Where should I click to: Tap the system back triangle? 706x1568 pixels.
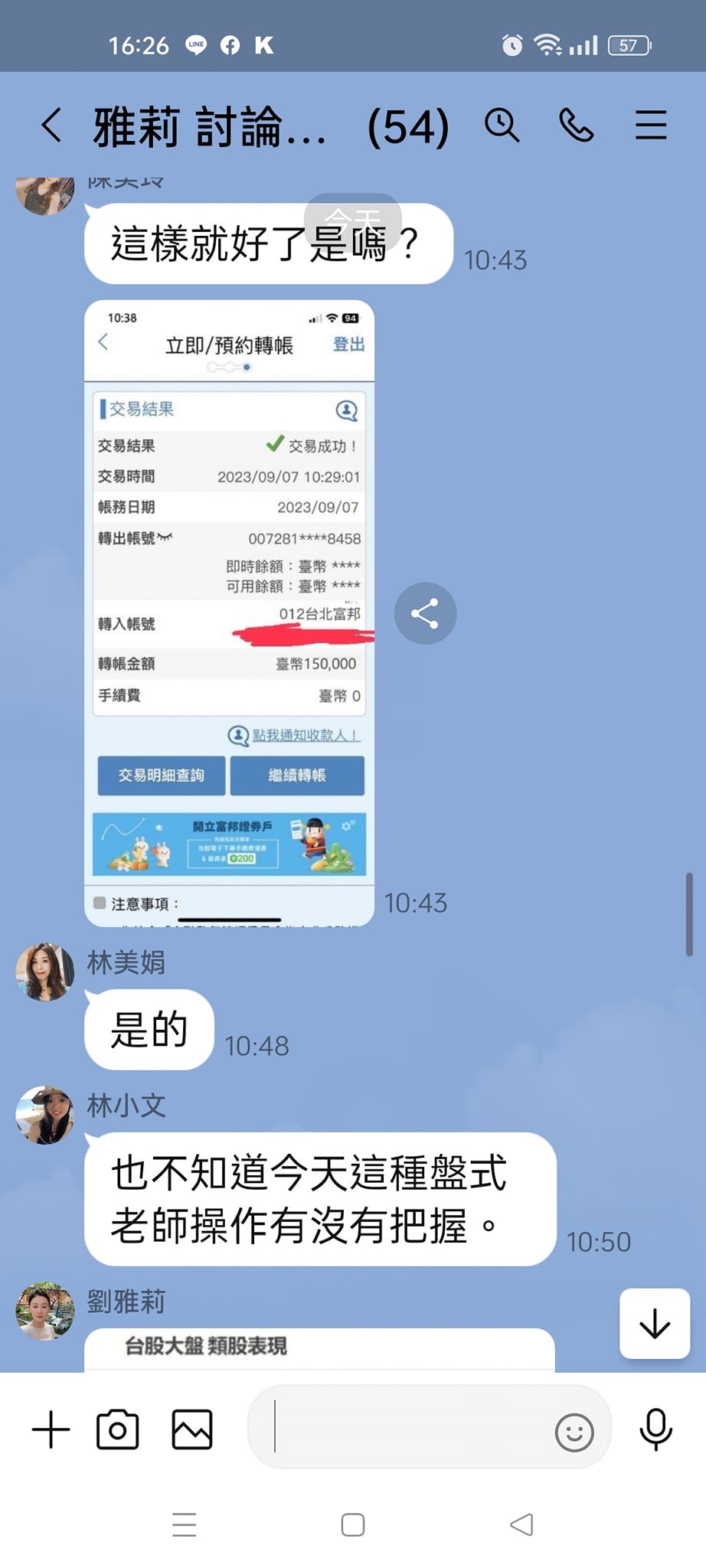coord(521,1524)
